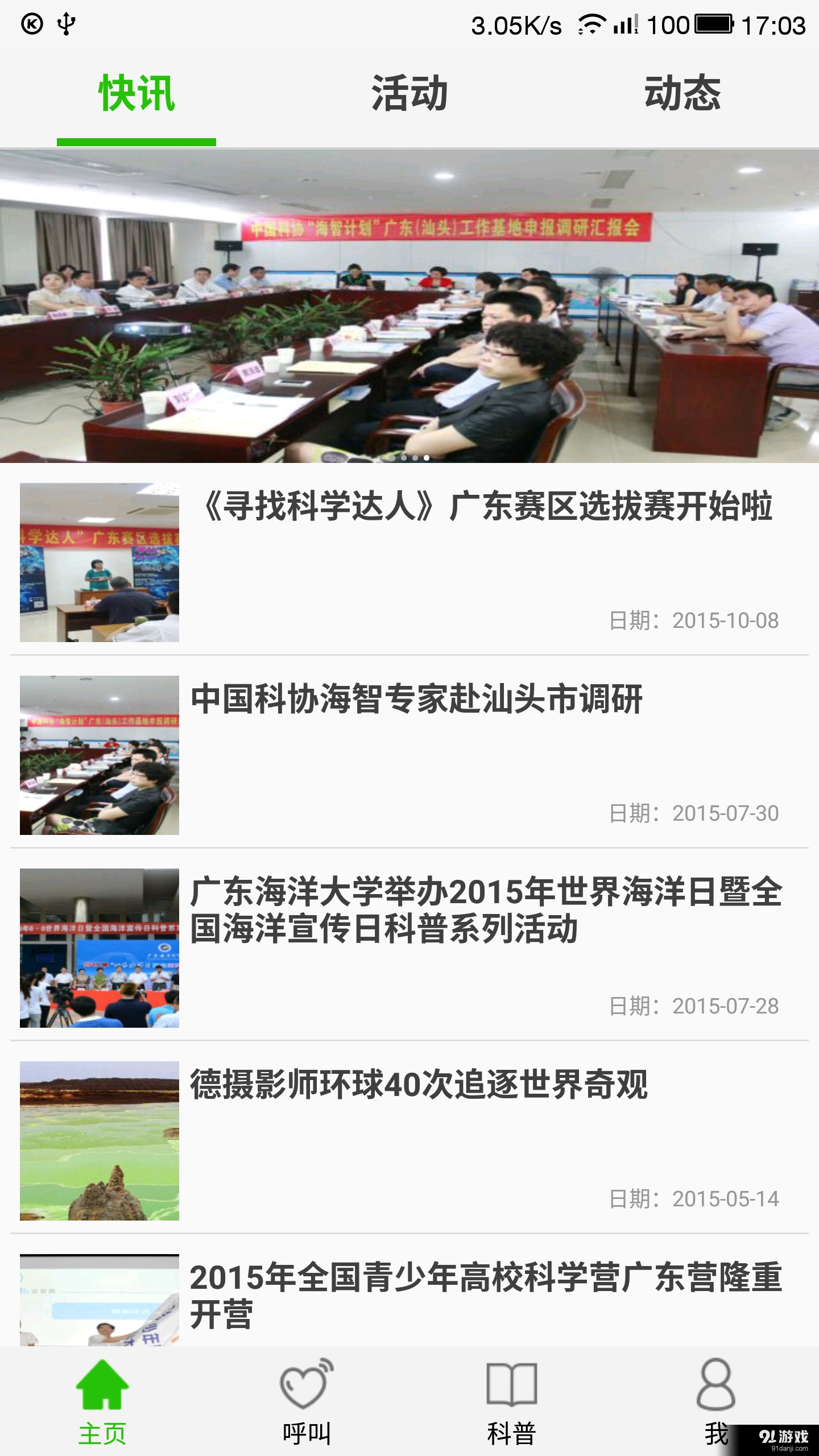Tap the 我 profile person icon
819x1456 pixels.
[717, 1388]
